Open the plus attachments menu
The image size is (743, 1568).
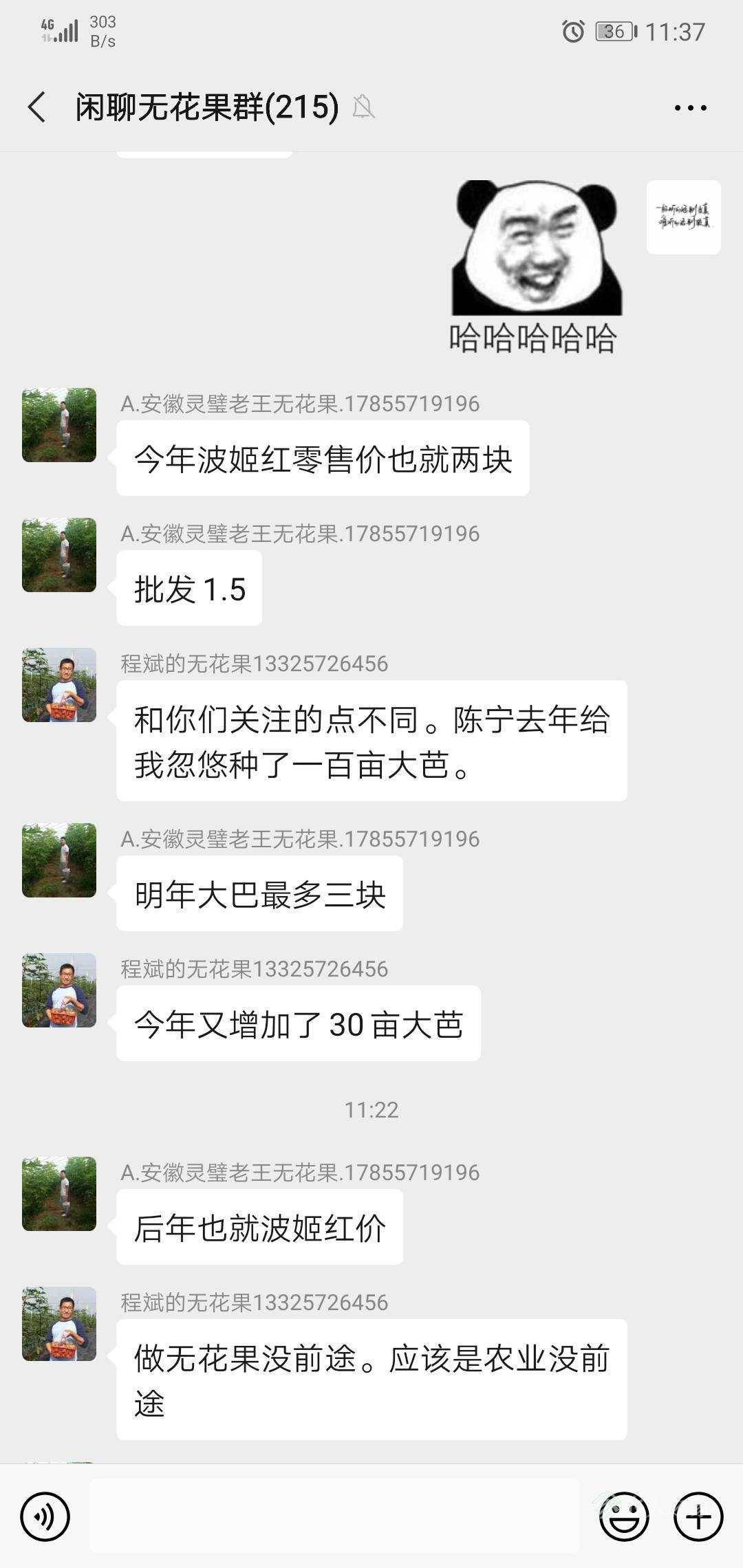[x=698, y=1516]
